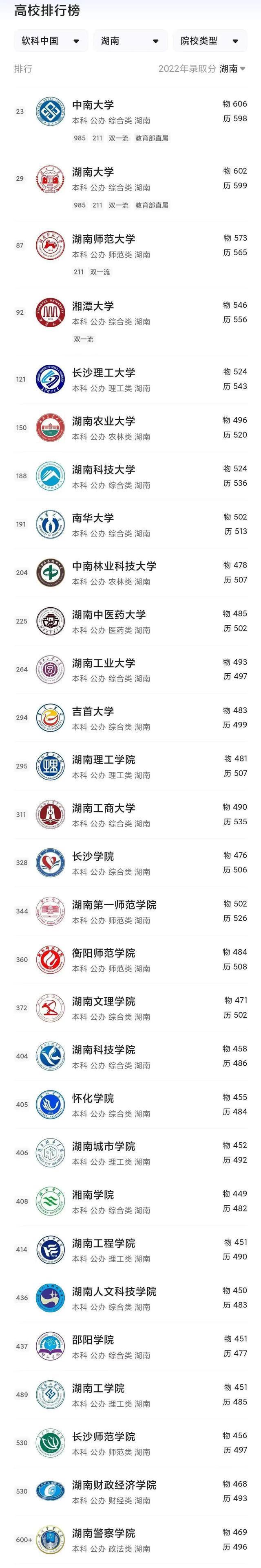Change the 2022年录取分 province selector
Screen dimensions: 261x1568
pyautogui.click(x=232, y=69)
